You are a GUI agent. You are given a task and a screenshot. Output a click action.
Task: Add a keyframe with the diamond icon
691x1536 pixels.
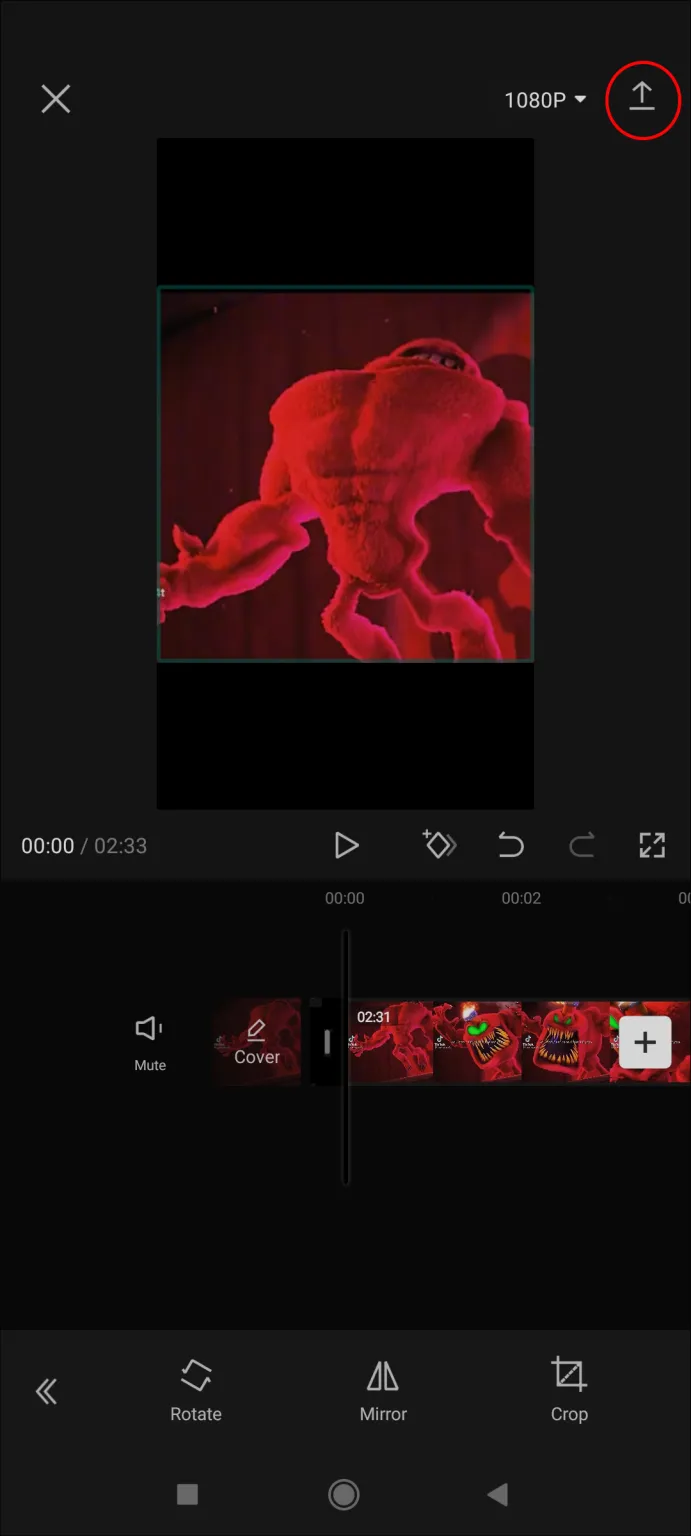coord(439,844)
